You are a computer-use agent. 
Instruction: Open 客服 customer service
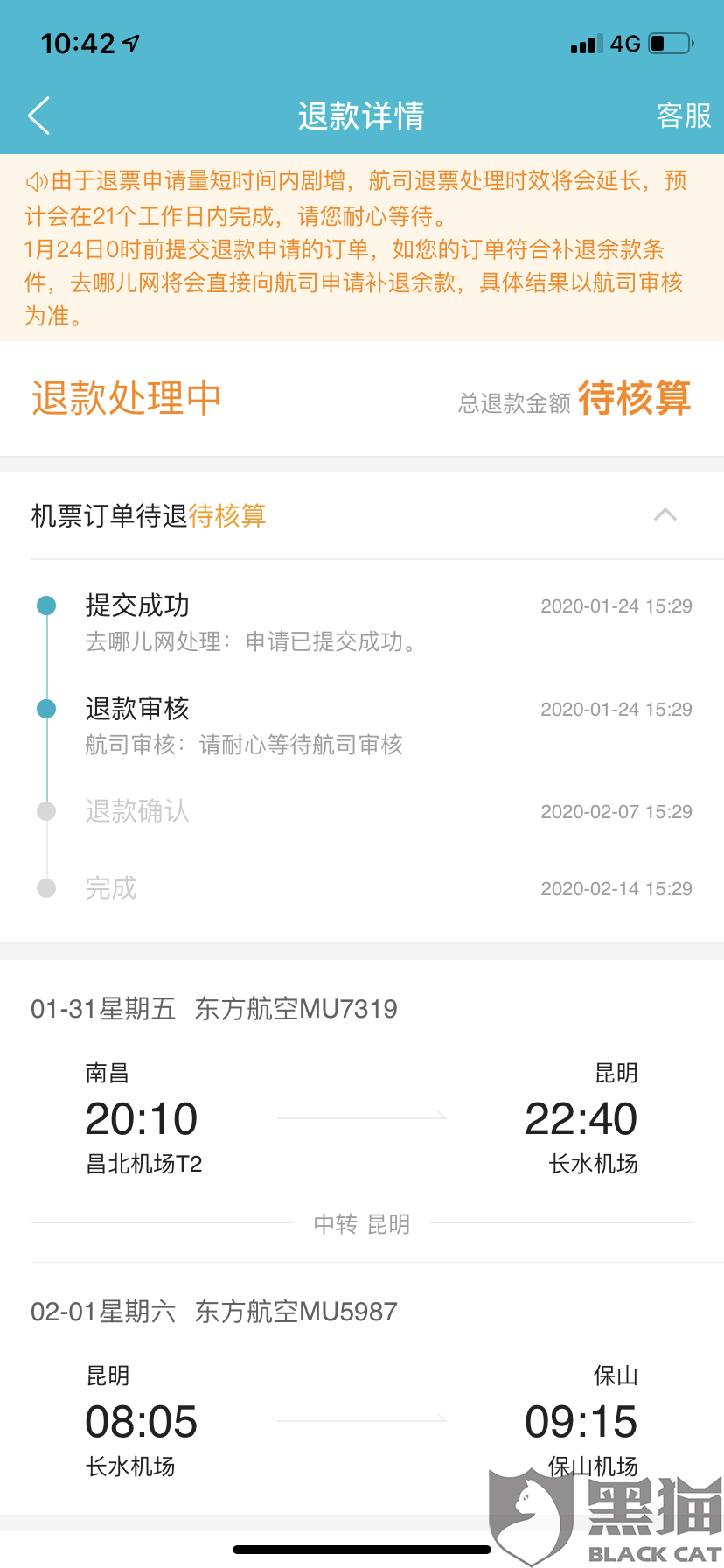pos(683,115)
